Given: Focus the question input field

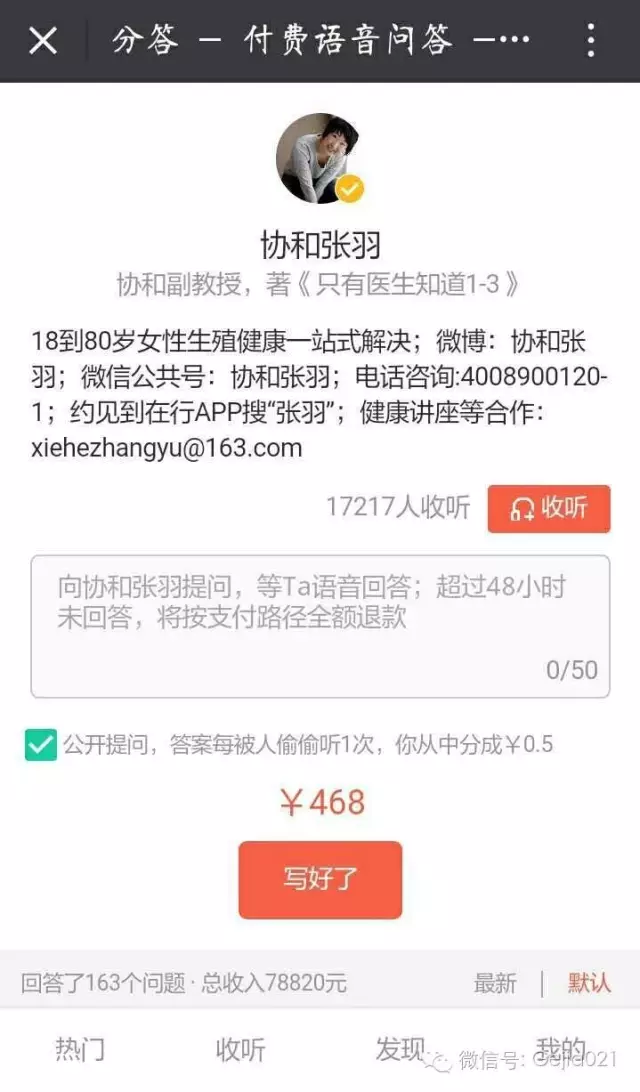Looking at the screenshot, I should click(x=320, y=626).
